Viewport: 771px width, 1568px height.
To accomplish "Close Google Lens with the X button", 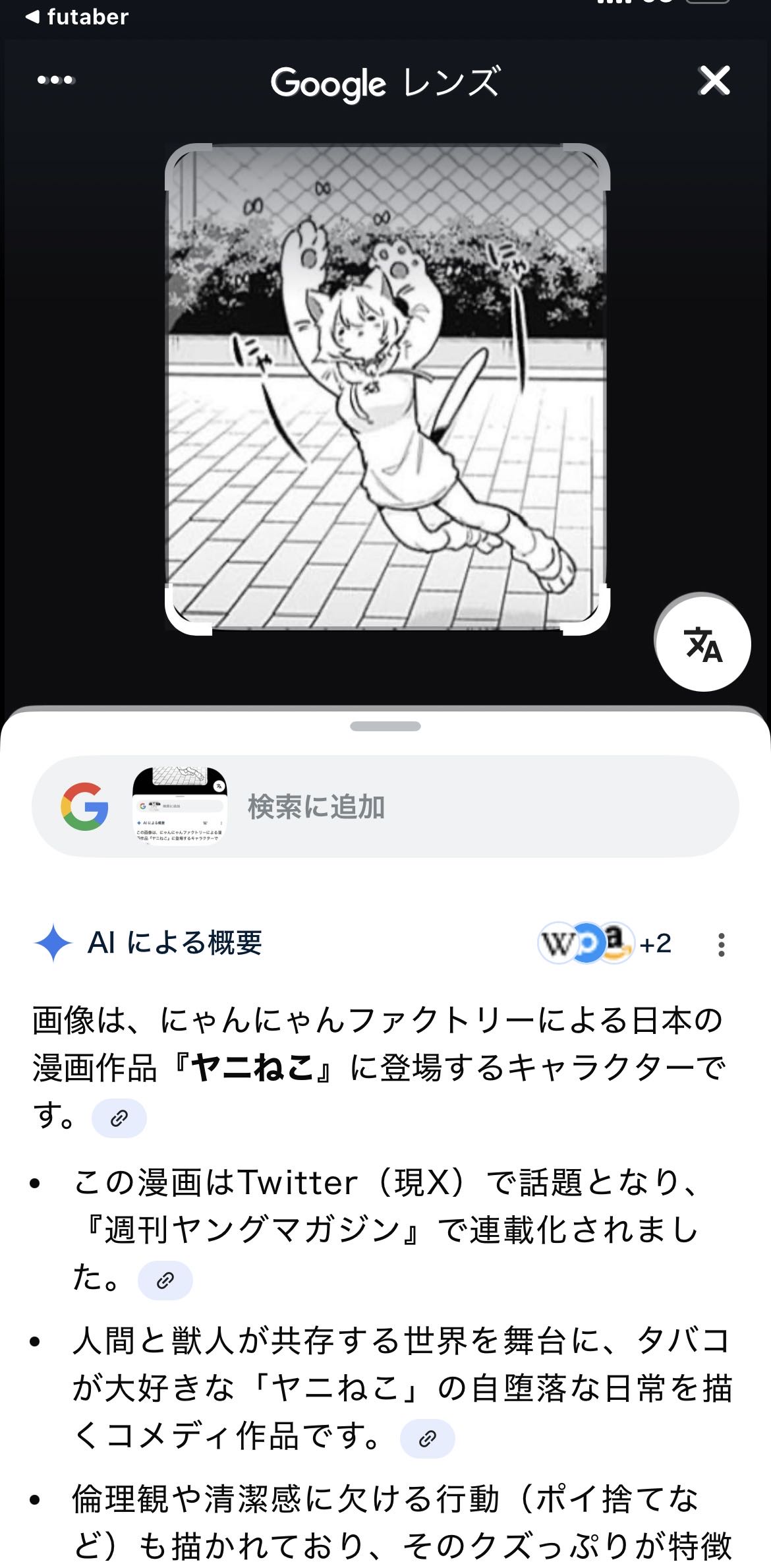I will click(714, 81).
